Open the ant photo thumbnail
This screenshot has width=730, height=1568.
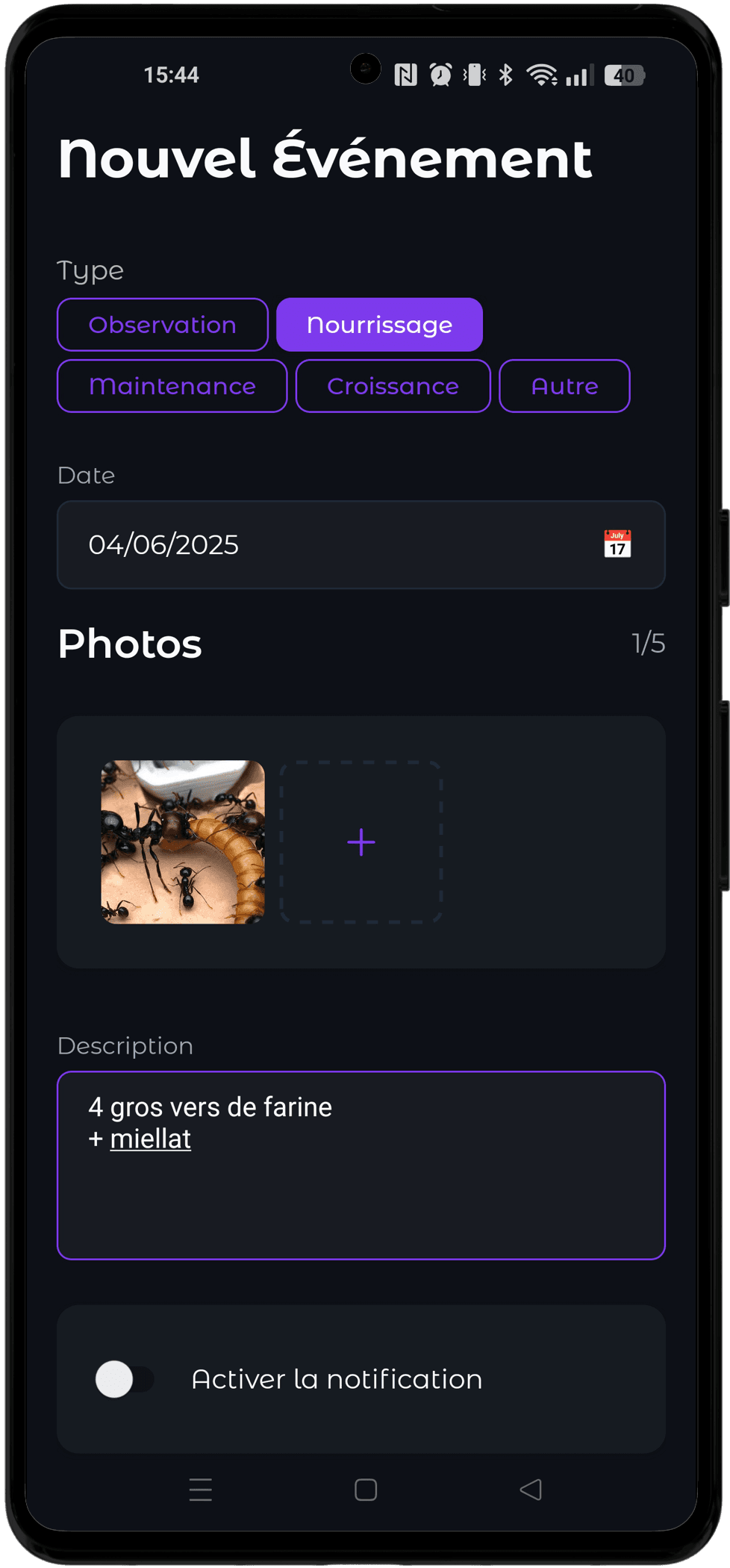183,842
